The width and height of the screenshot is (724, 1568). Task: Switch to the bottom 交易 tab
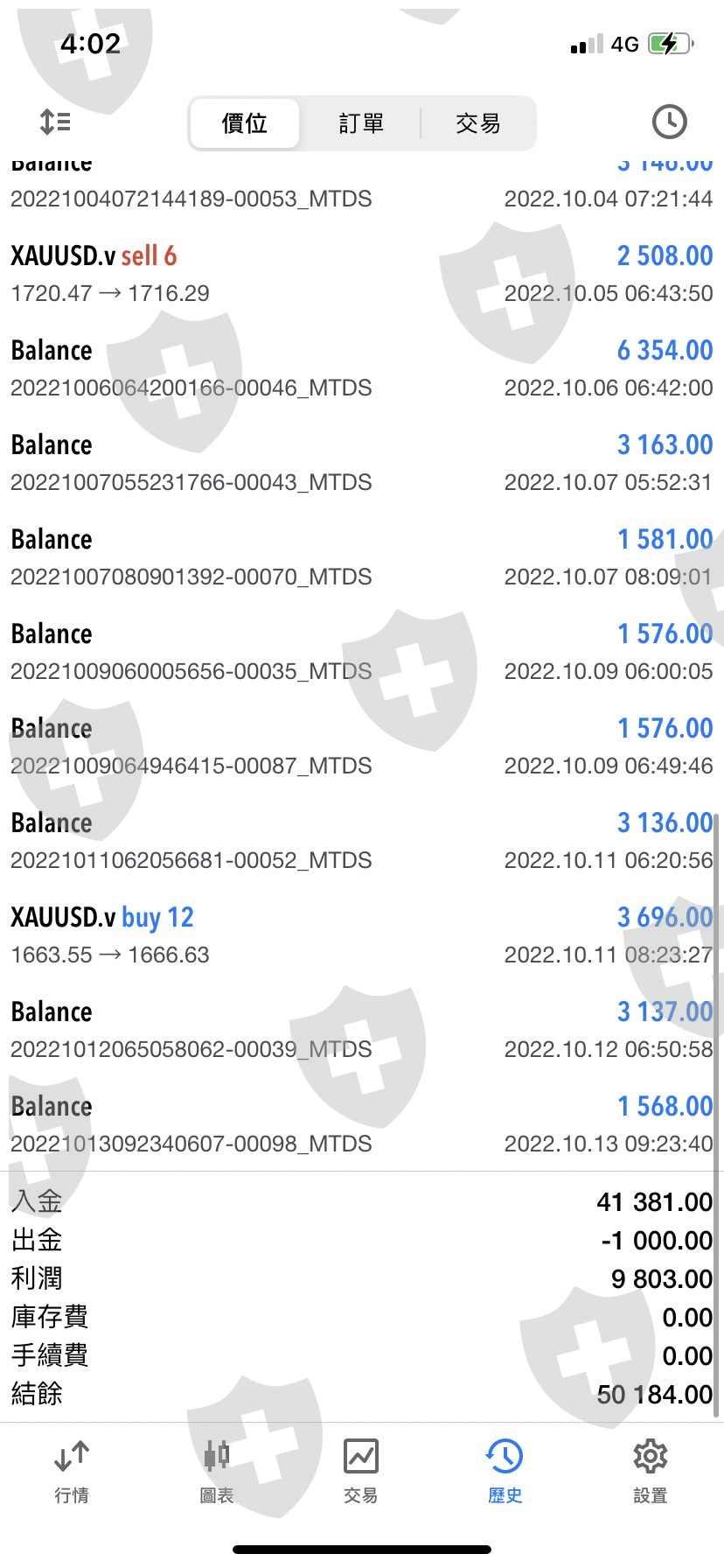coord(360,1472)
